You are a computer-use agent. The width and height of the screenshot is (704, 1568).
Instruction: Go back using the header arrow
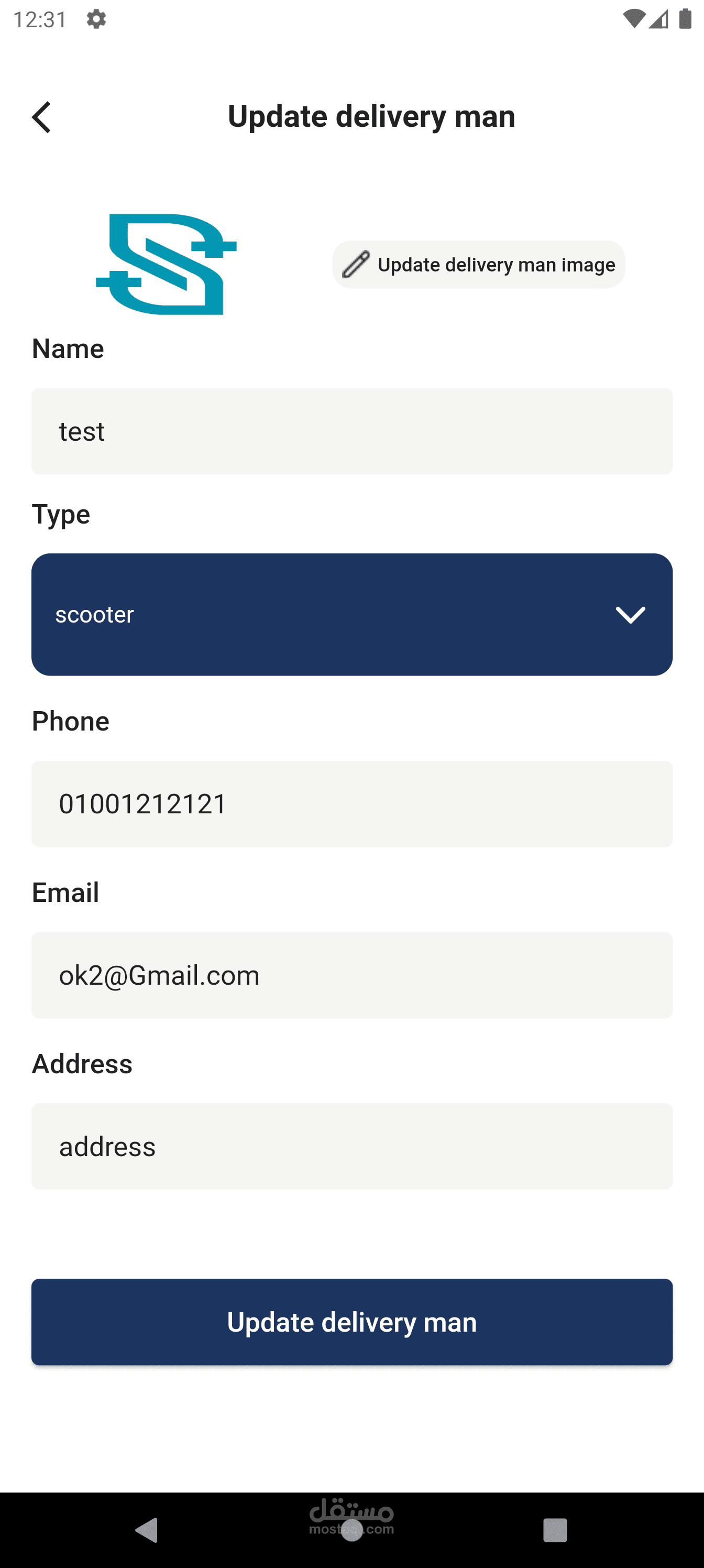pos(41,117)
